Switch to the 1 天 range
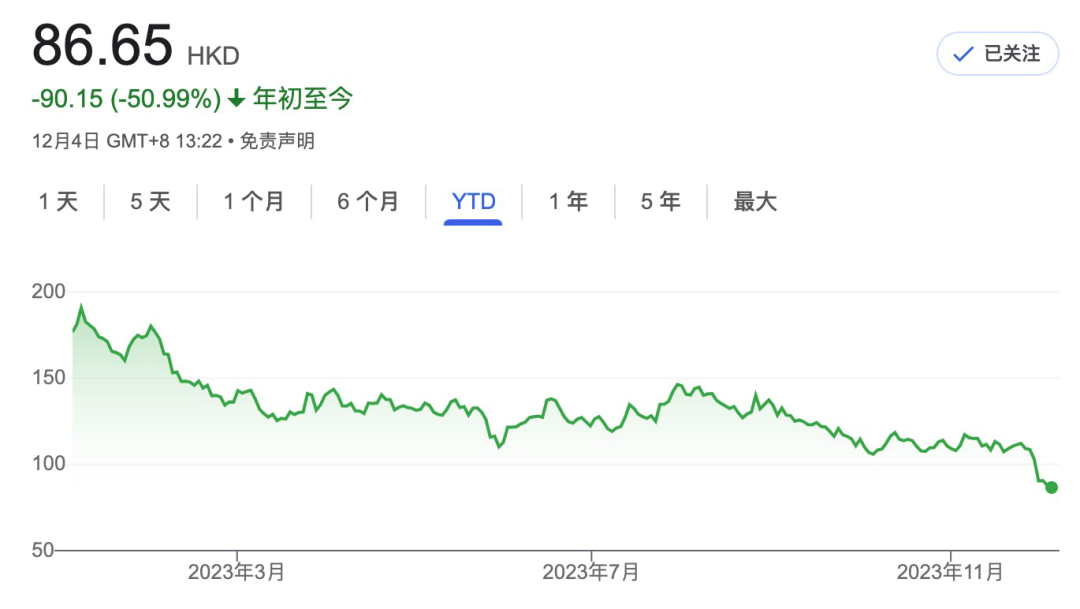 coord(58,202)
